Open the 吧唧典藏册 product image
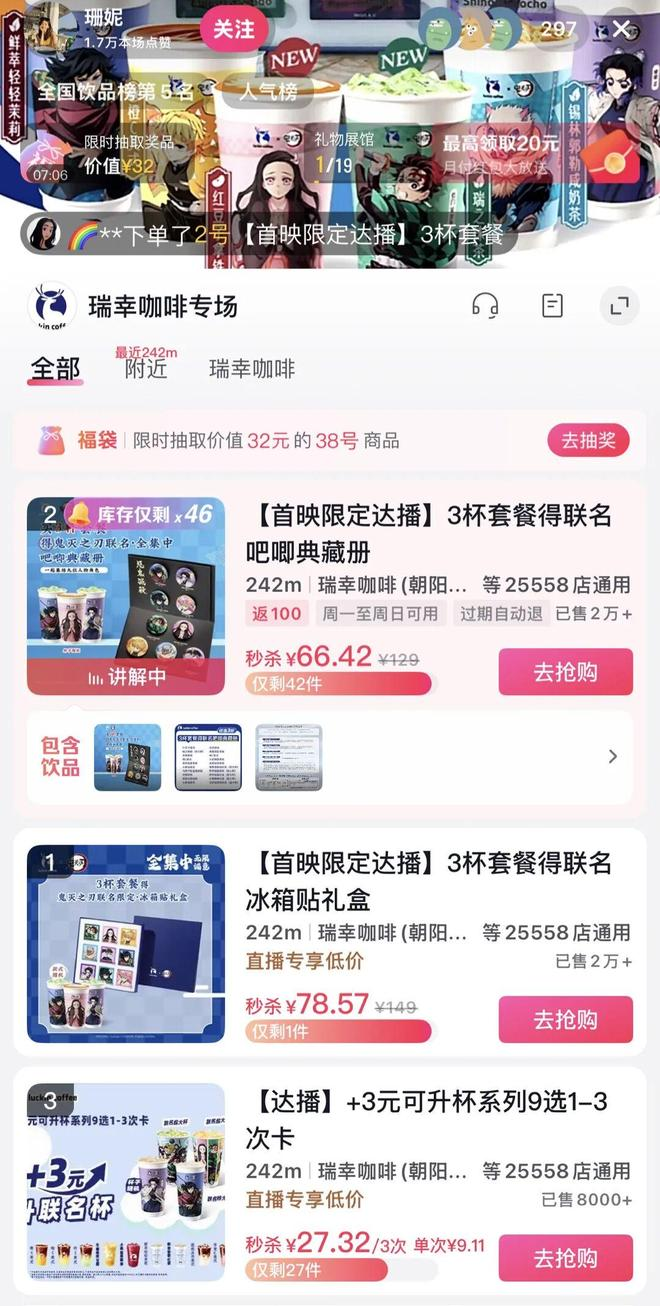Image resolution: width=660 pixels, height=1306 pixels. click(126, 596)
